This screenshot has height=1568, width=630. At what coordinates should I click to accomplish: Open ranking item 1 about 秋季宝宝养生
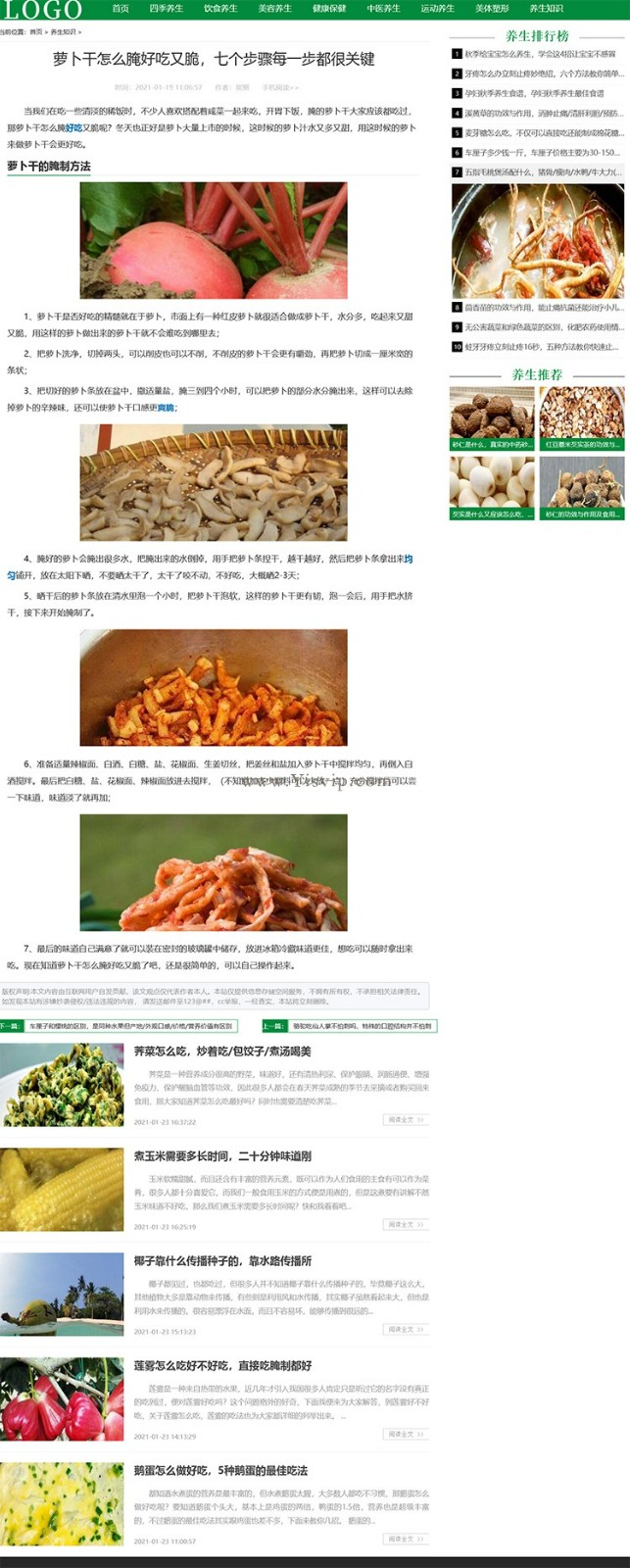pyautogui.click(x=540, y=55)
